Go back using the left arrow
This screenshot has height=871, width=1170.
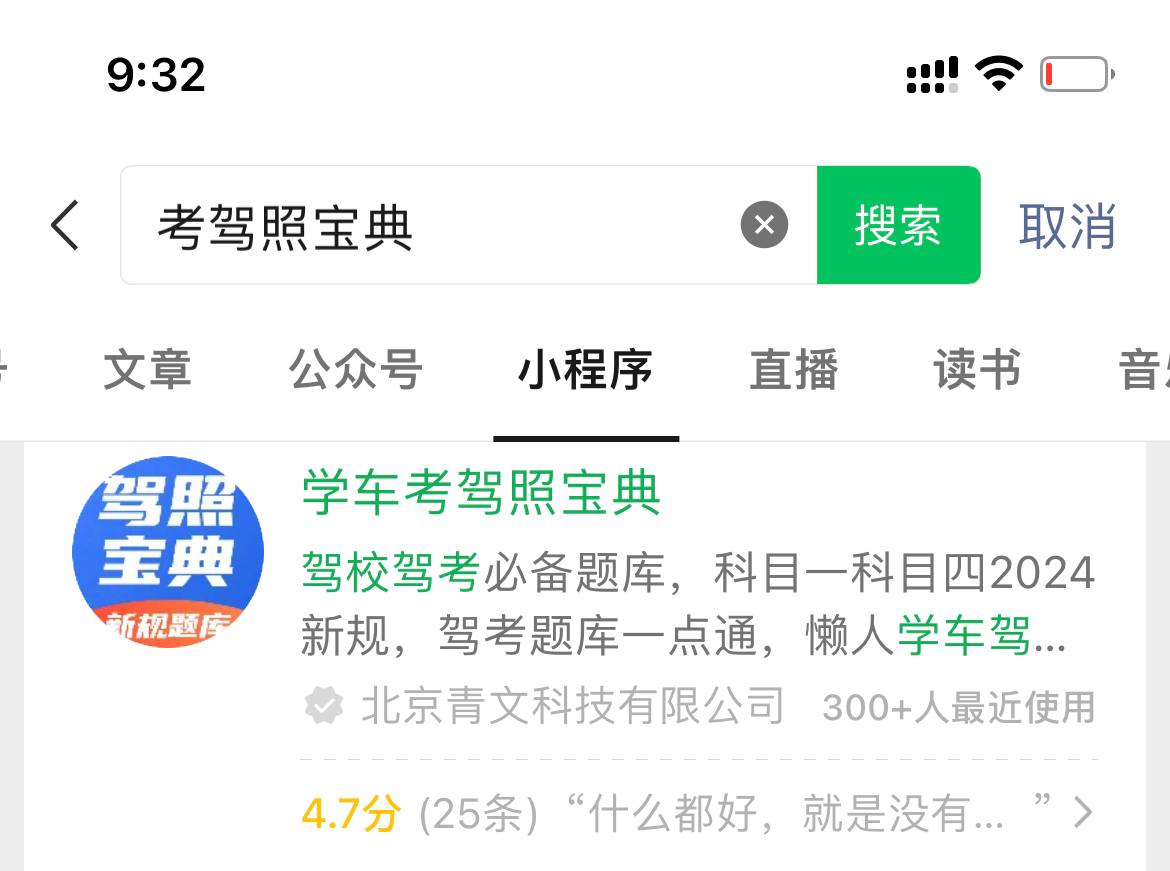click(x=65, y=225)
